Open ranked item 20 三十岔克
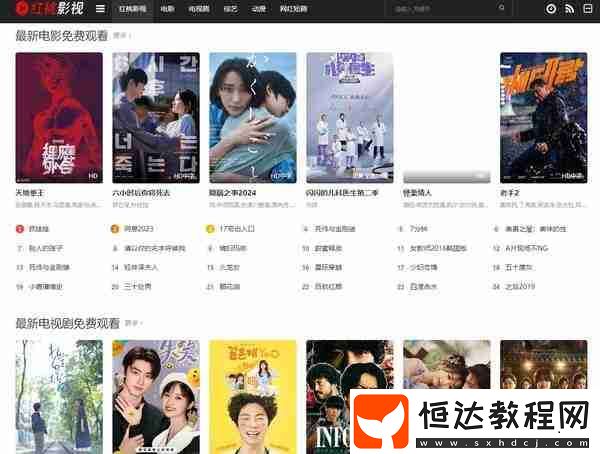Screen dimensions: 600x454 (x=137, y=286)
